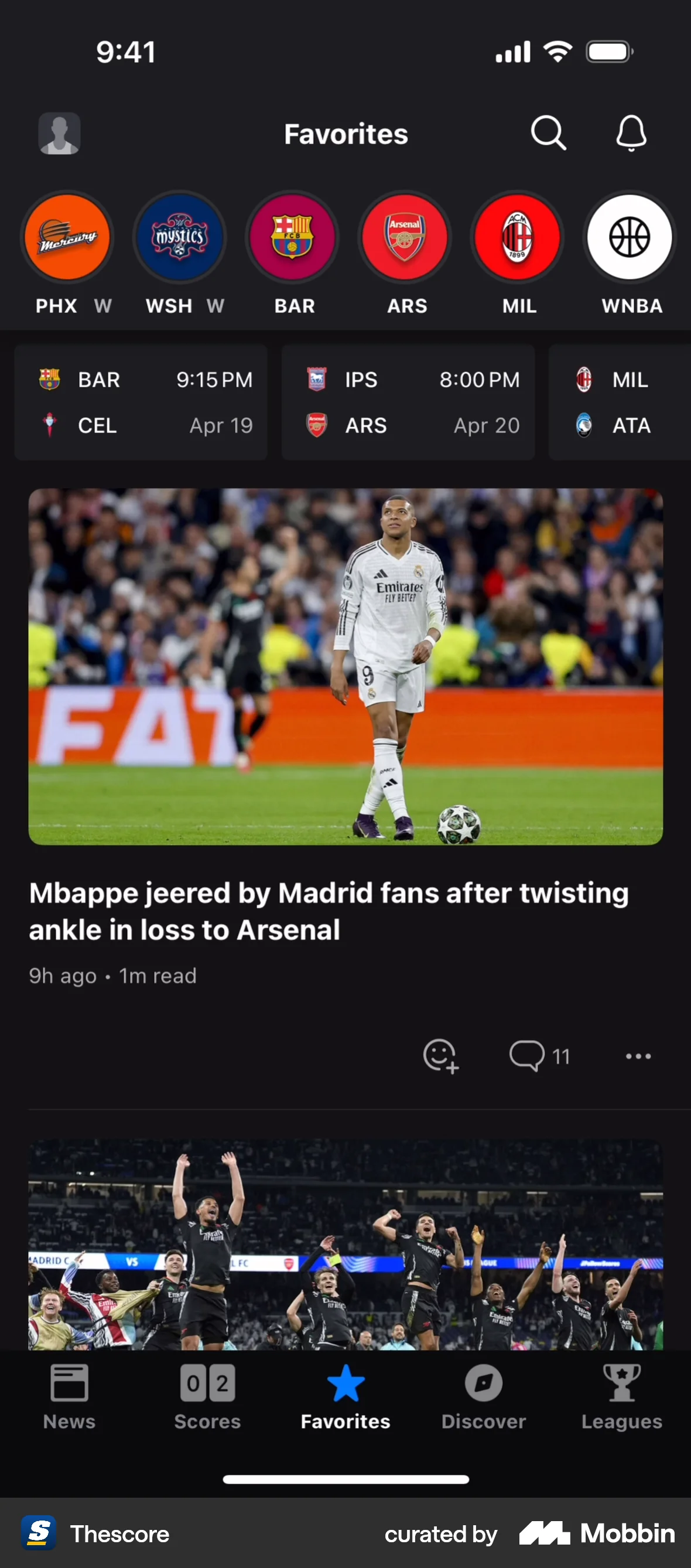Tap the WNBA league icon
The width and height of the screenshot is (691, 1568).
pyautogui.click(x=630, y=238)
